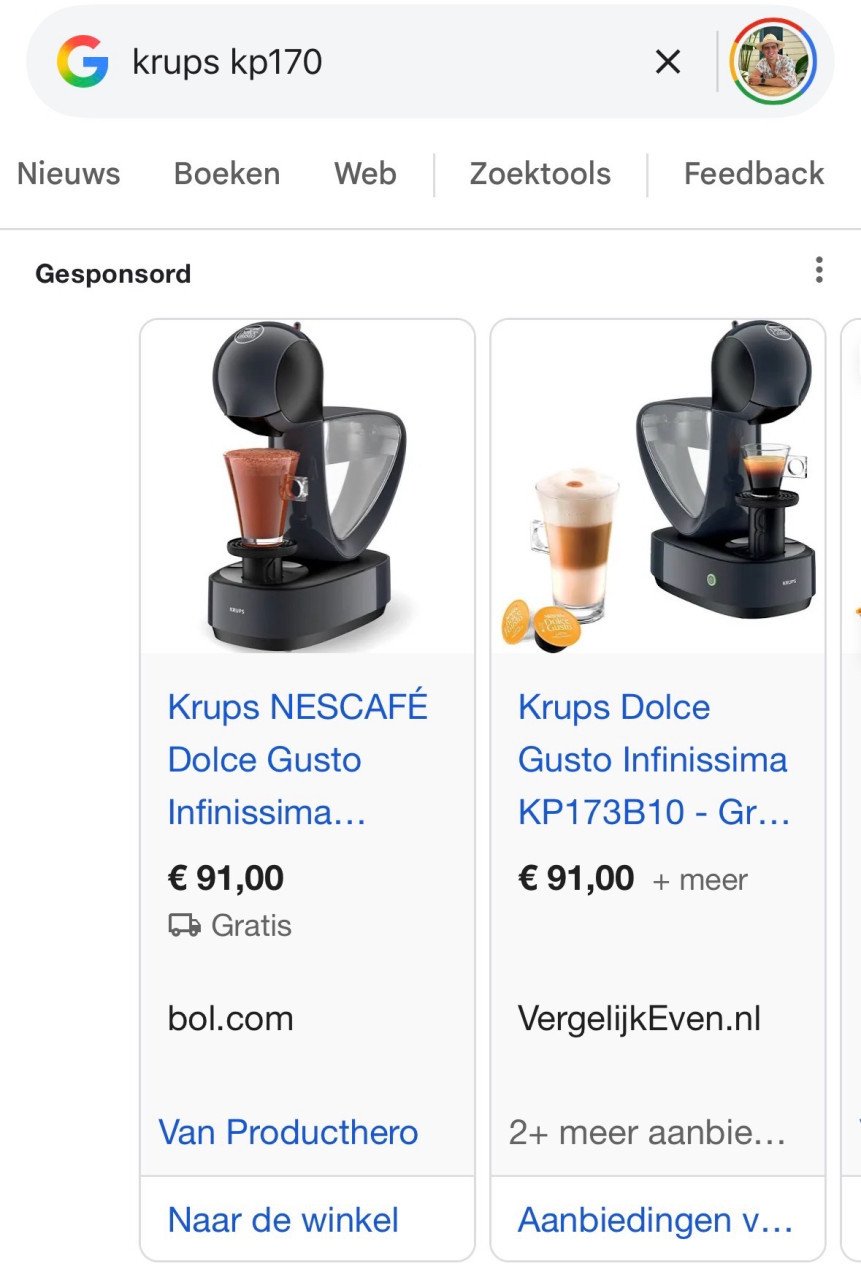Viewport: 861px width, 1280px height.
Task: Switch to the Boeken tab
Action: 227,174
